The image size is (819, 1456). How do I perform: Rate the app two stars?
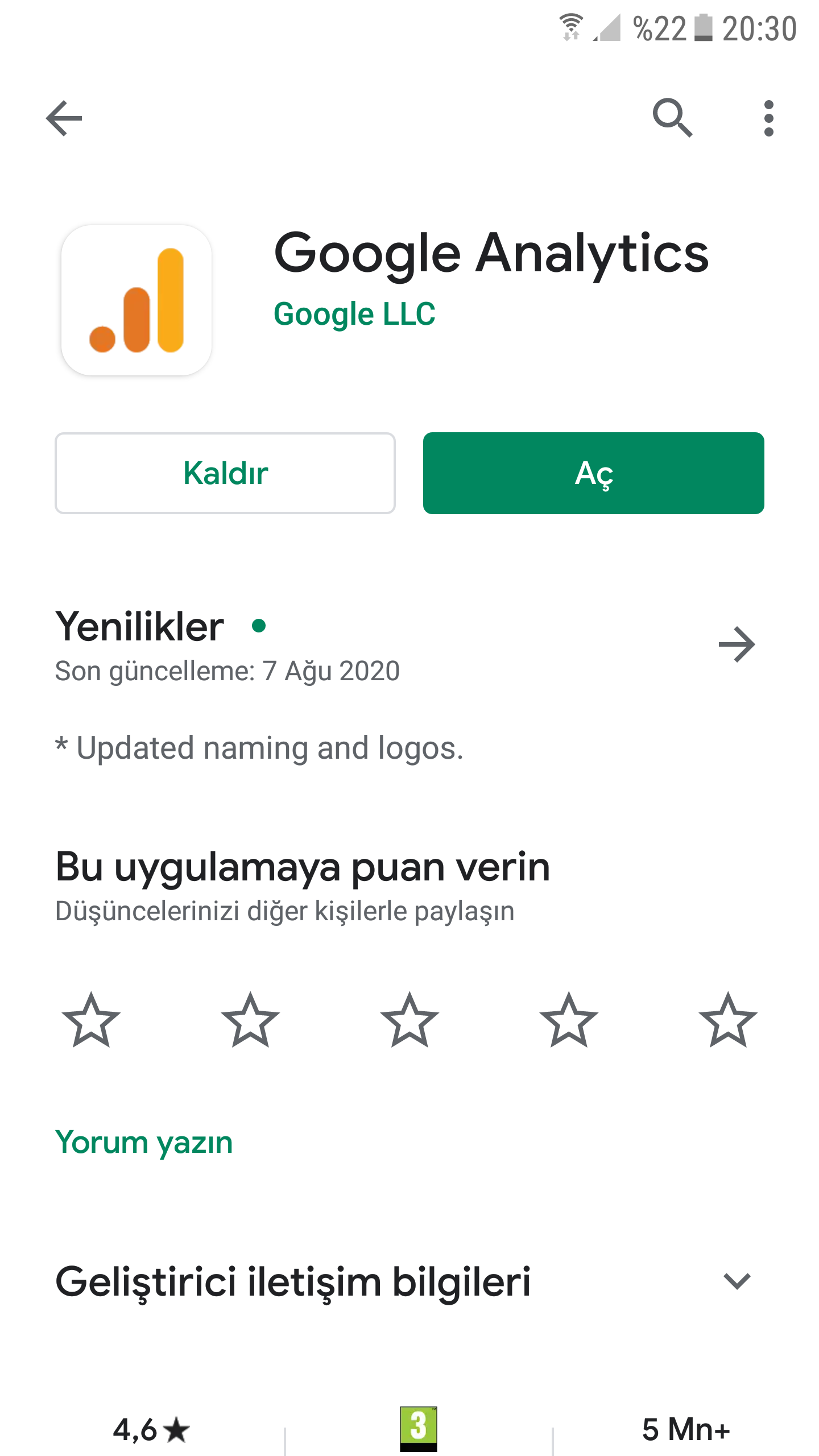[250, 1020]
